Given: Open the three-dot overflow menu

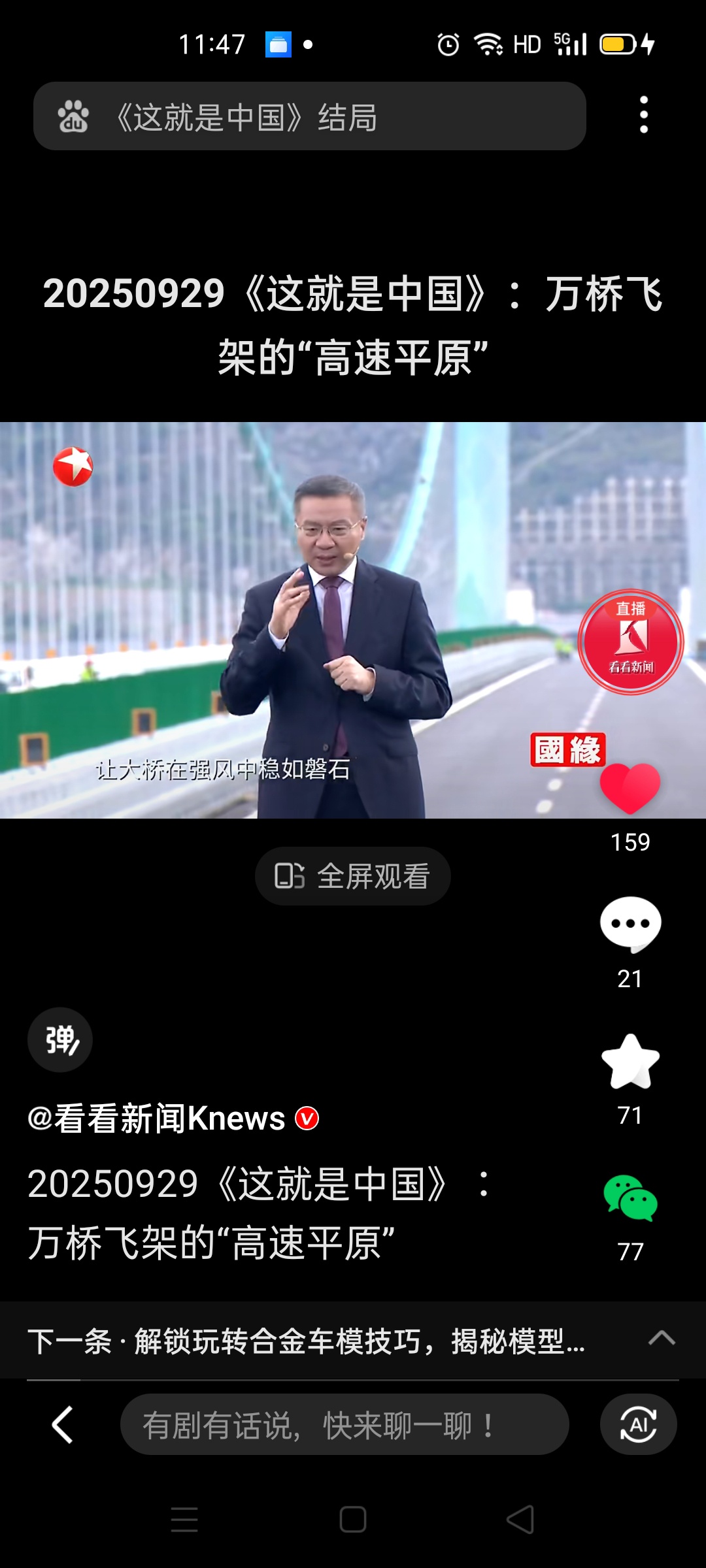Looking at the screenshot, I should (643, 115).
